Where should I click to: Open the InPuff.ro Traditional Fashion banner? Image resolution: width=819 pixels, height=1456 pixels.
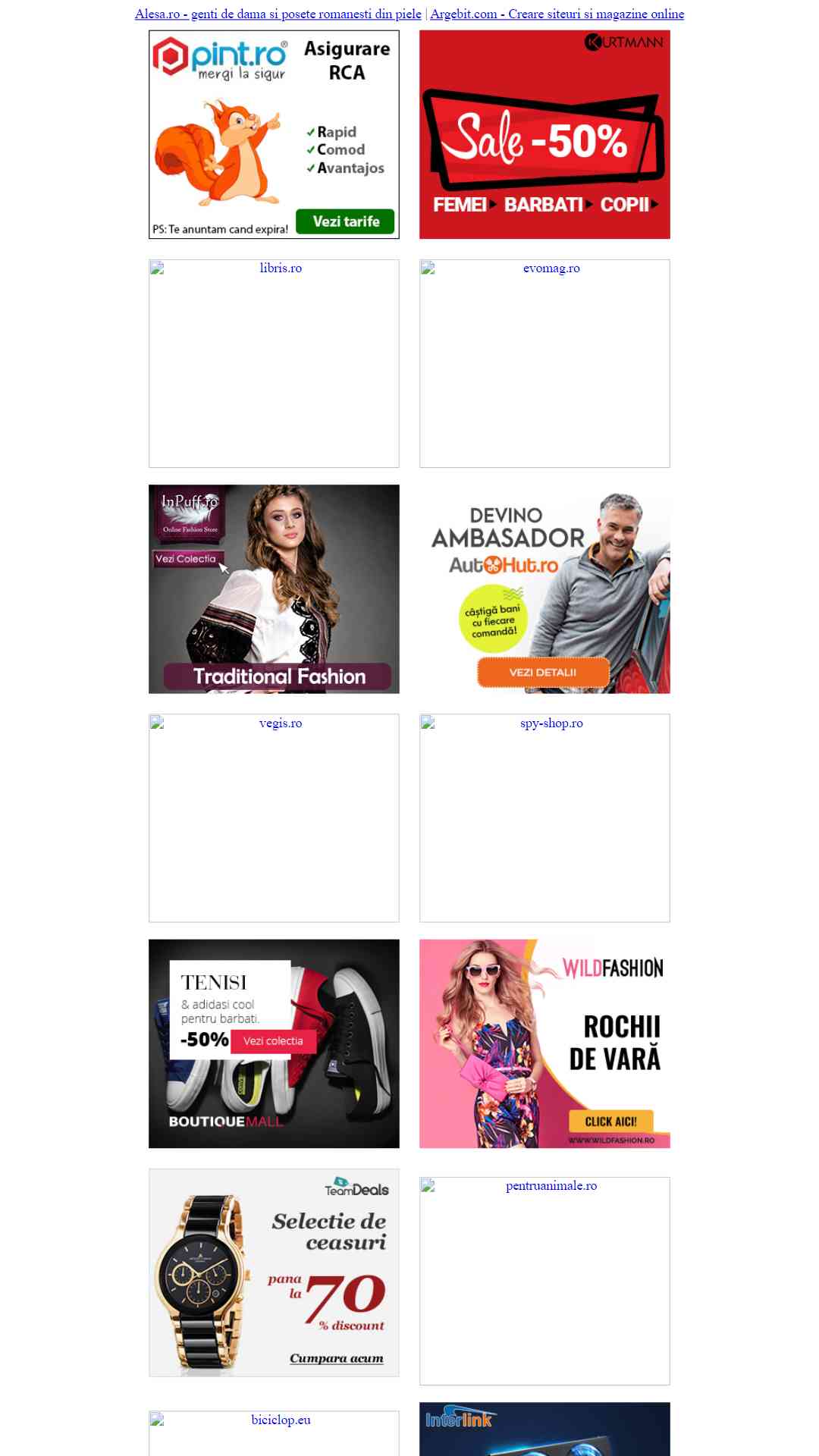[274, 589]
